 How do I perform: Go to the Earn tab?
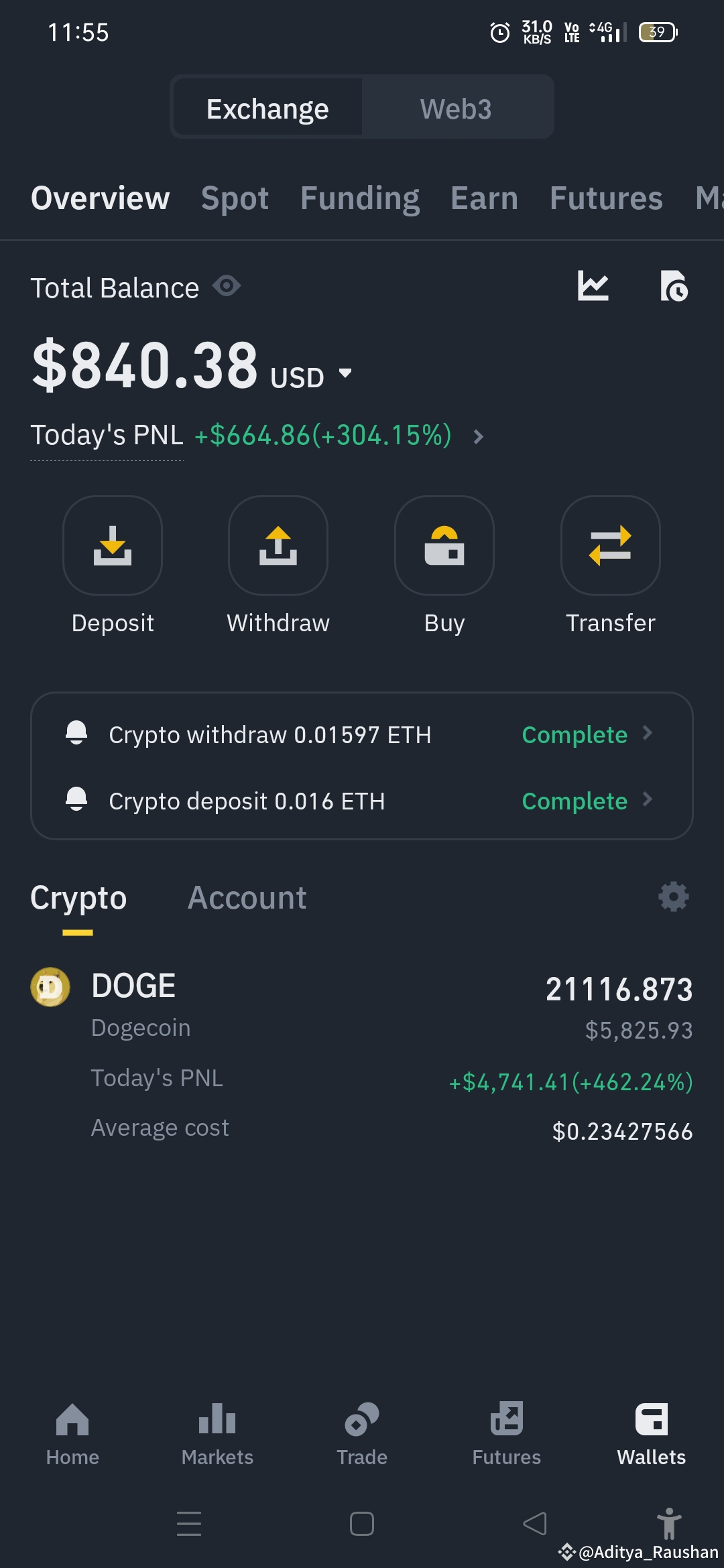coord(484,198)
